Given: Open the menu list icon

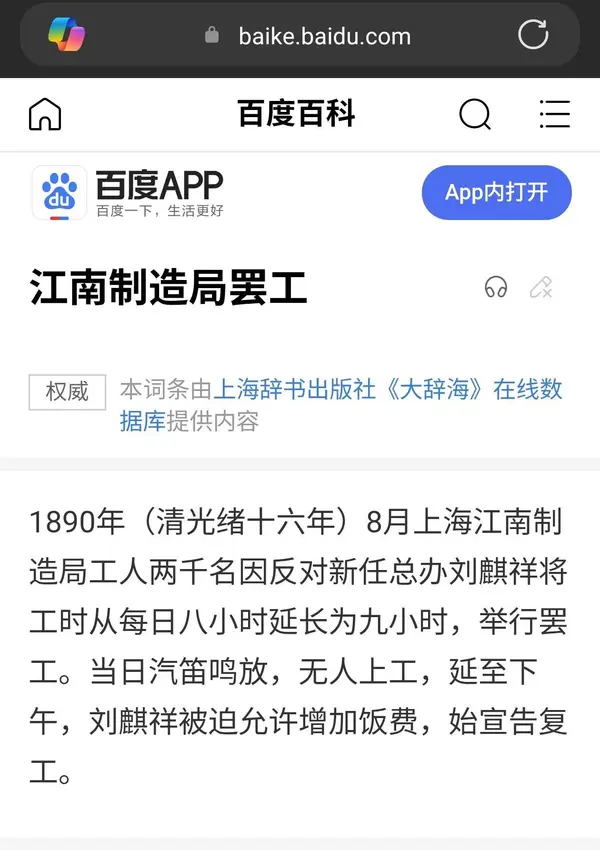Looking at the screenshot, I should [554, 114].
